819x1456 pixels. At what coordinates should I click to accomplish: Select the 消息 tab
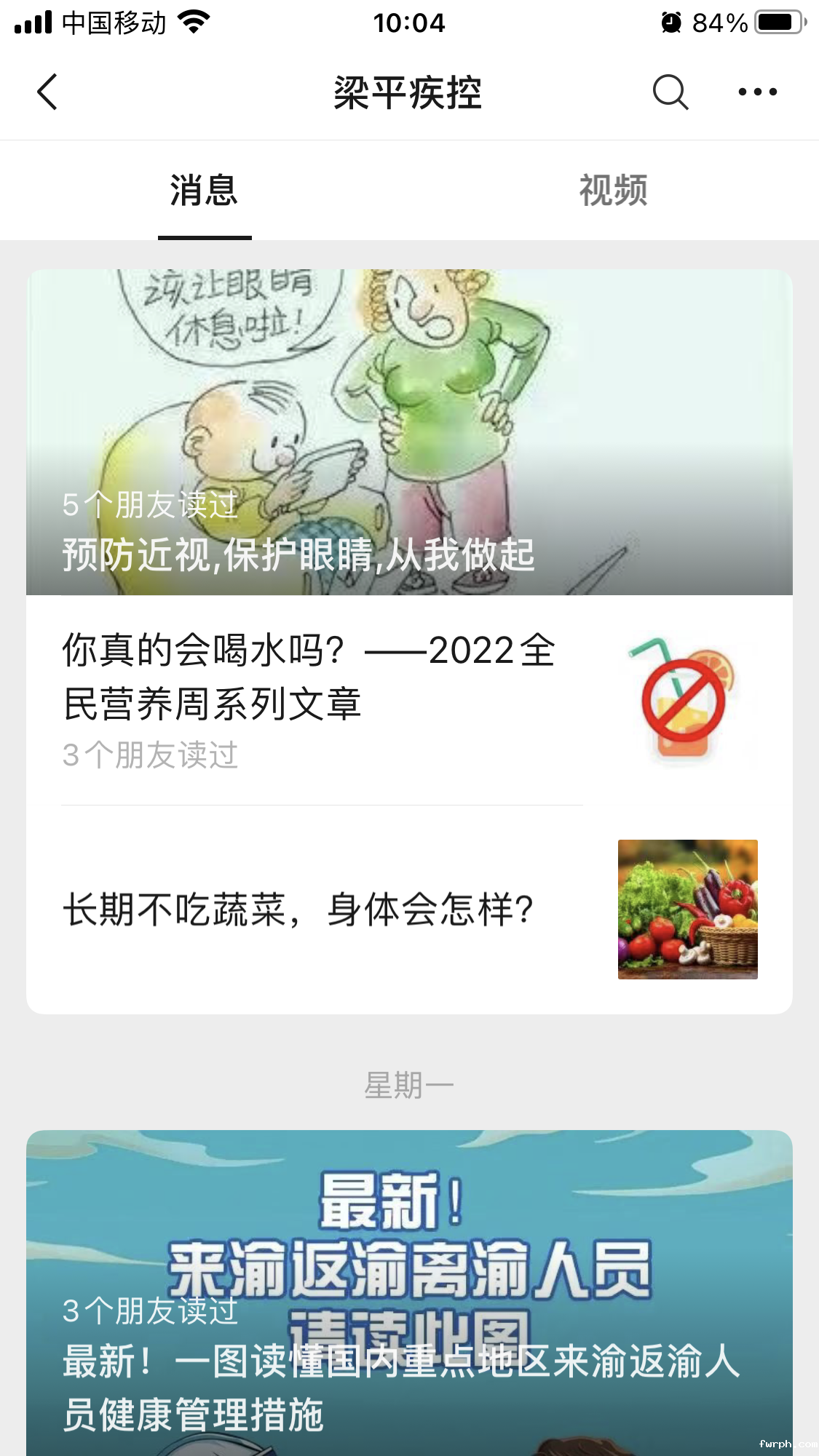(205, 191)
